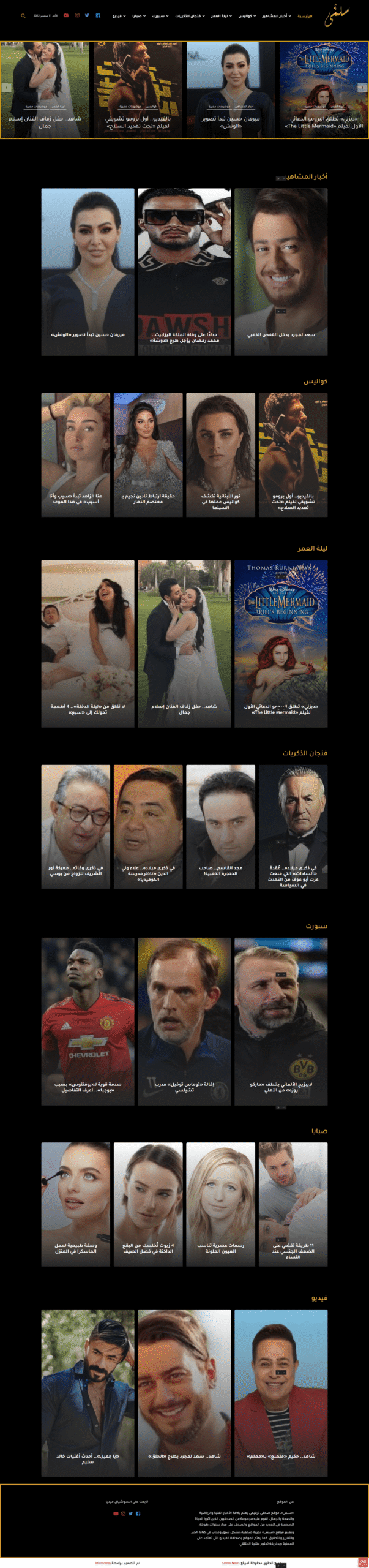Screen dimensions: 369x1568
Task: Open the حقيقة ارتباط نادين نجيم article
Action: (x=148, y=498)
